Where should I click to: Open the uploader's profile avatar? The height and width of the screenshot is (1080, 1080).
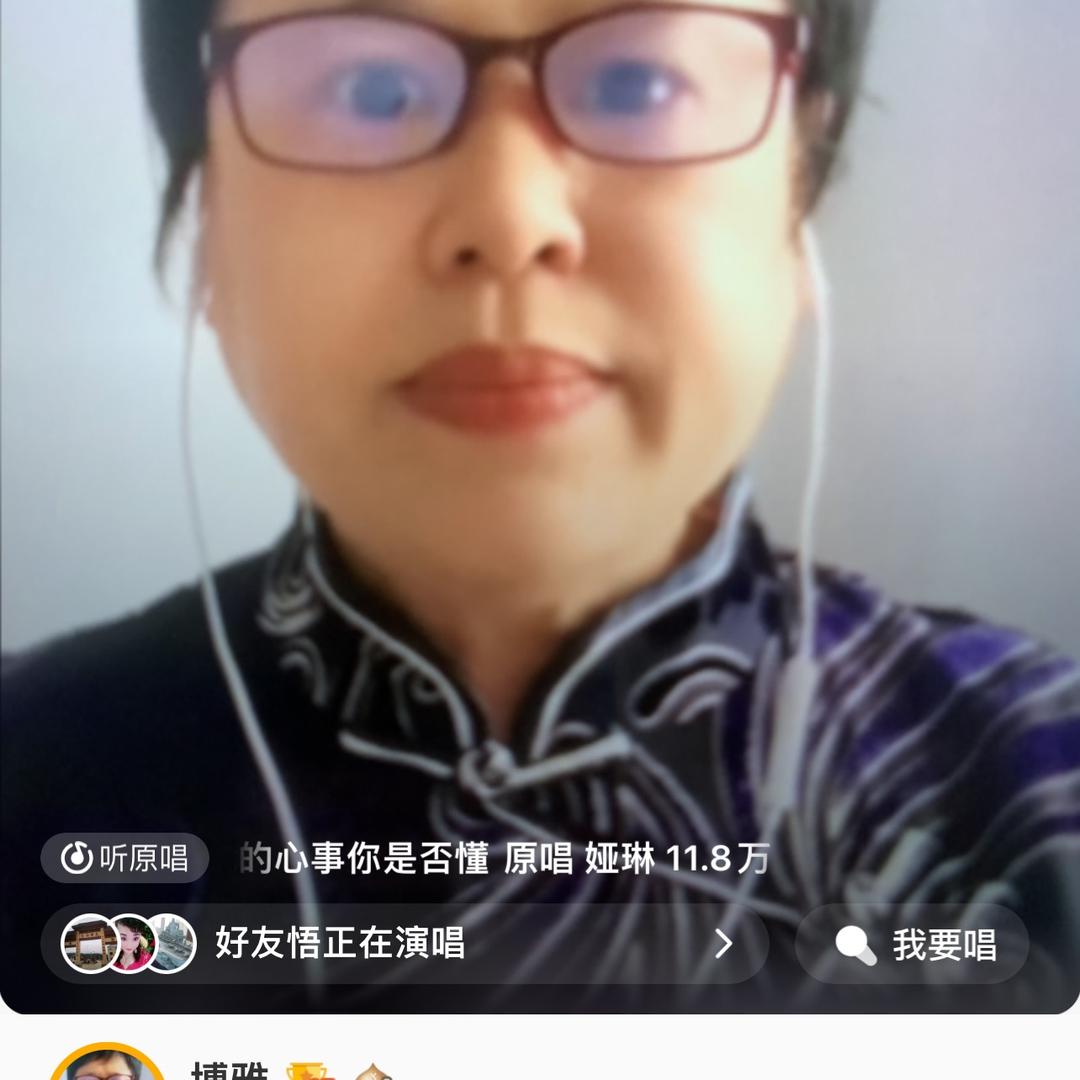pyautogui.click(x=106, y=1064)
